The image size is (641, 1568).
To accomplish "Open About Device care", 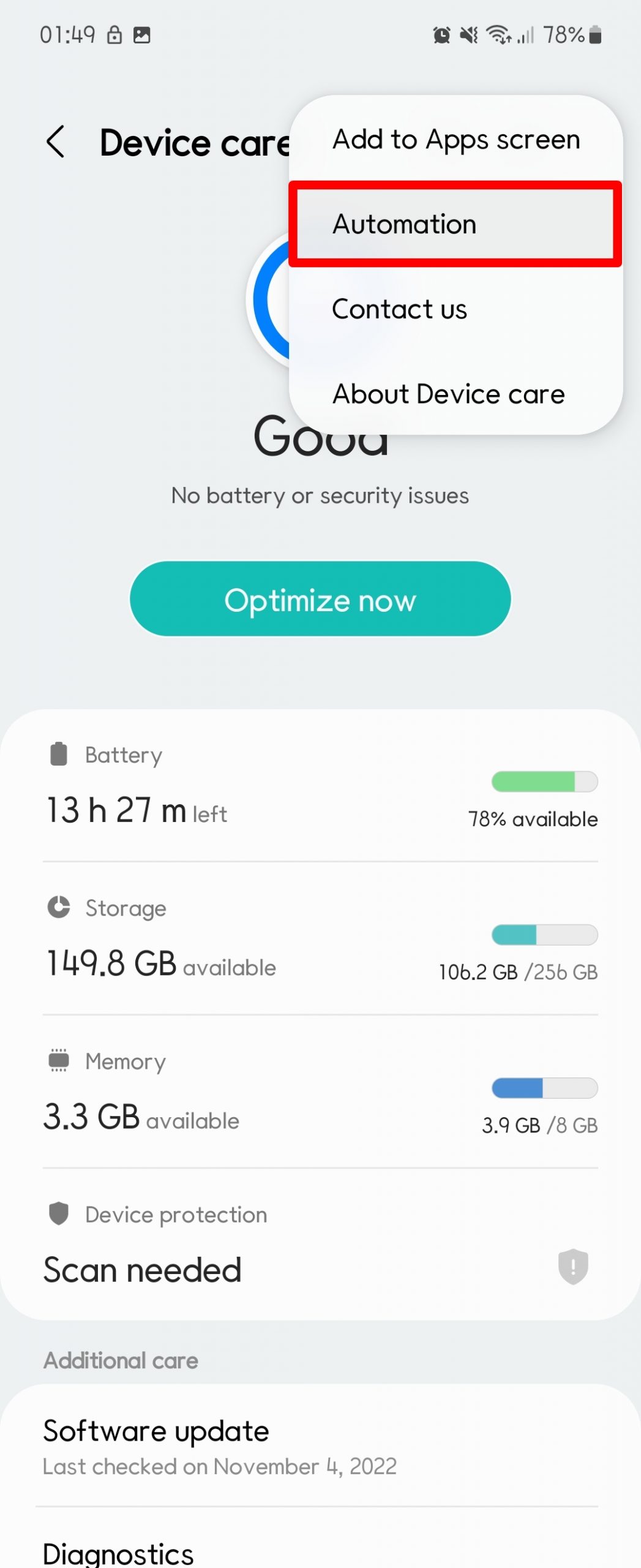I will 455,394.
